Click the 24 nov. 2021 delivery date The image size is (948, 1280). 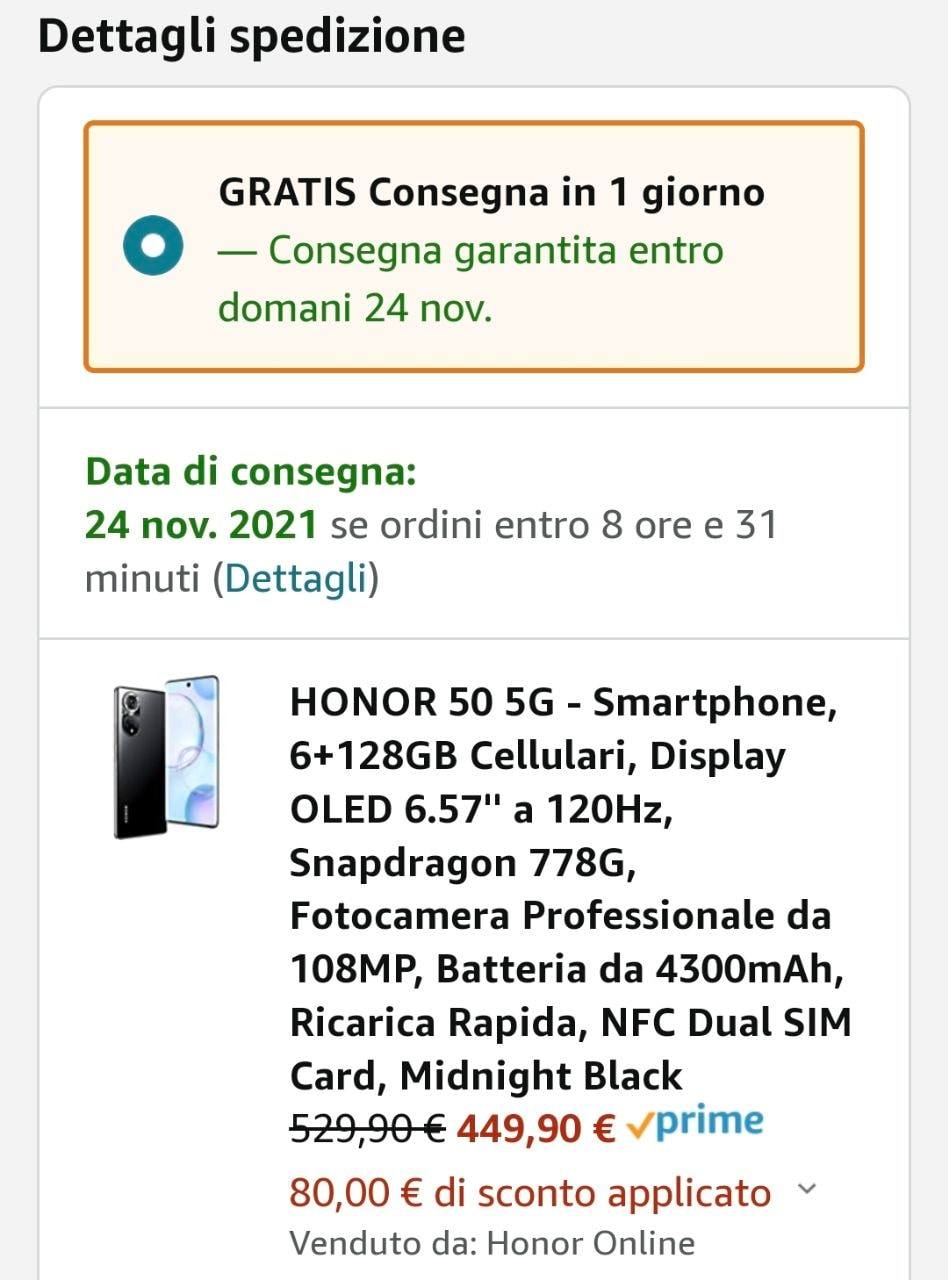tap(198, 522)
